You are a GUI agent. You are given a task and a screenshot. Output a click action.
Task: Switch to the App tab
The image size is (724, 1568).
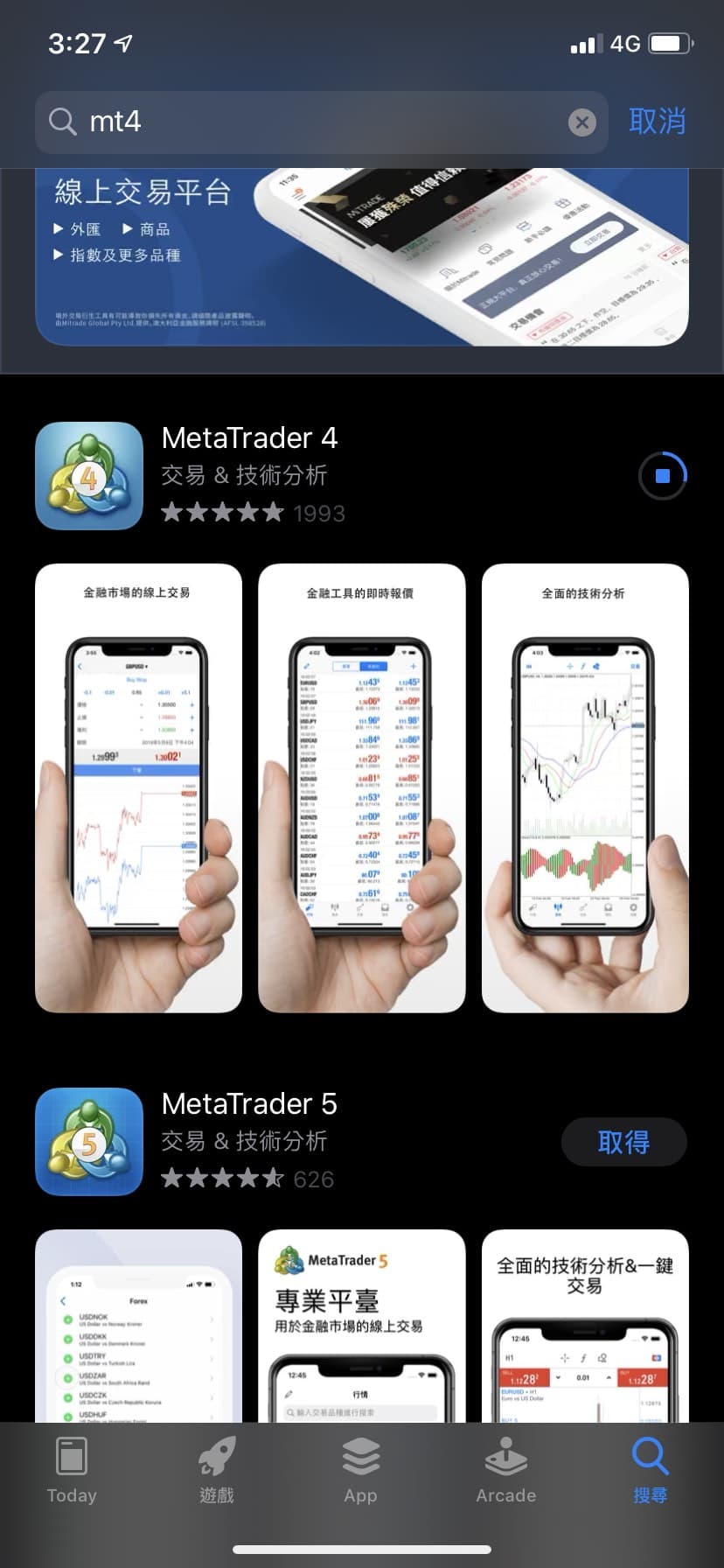(360, 1471)
